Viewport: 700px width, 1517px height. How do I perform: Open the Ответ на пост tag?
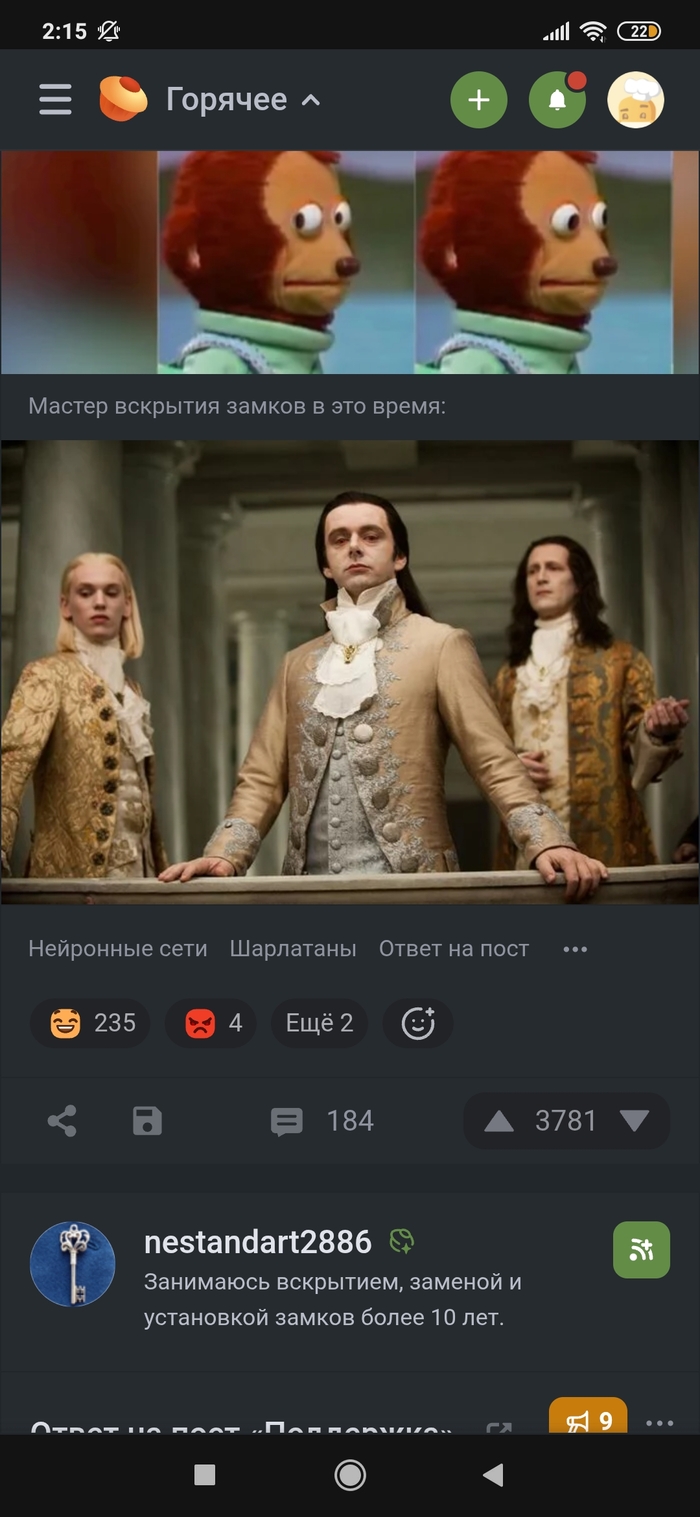[453, 949]
